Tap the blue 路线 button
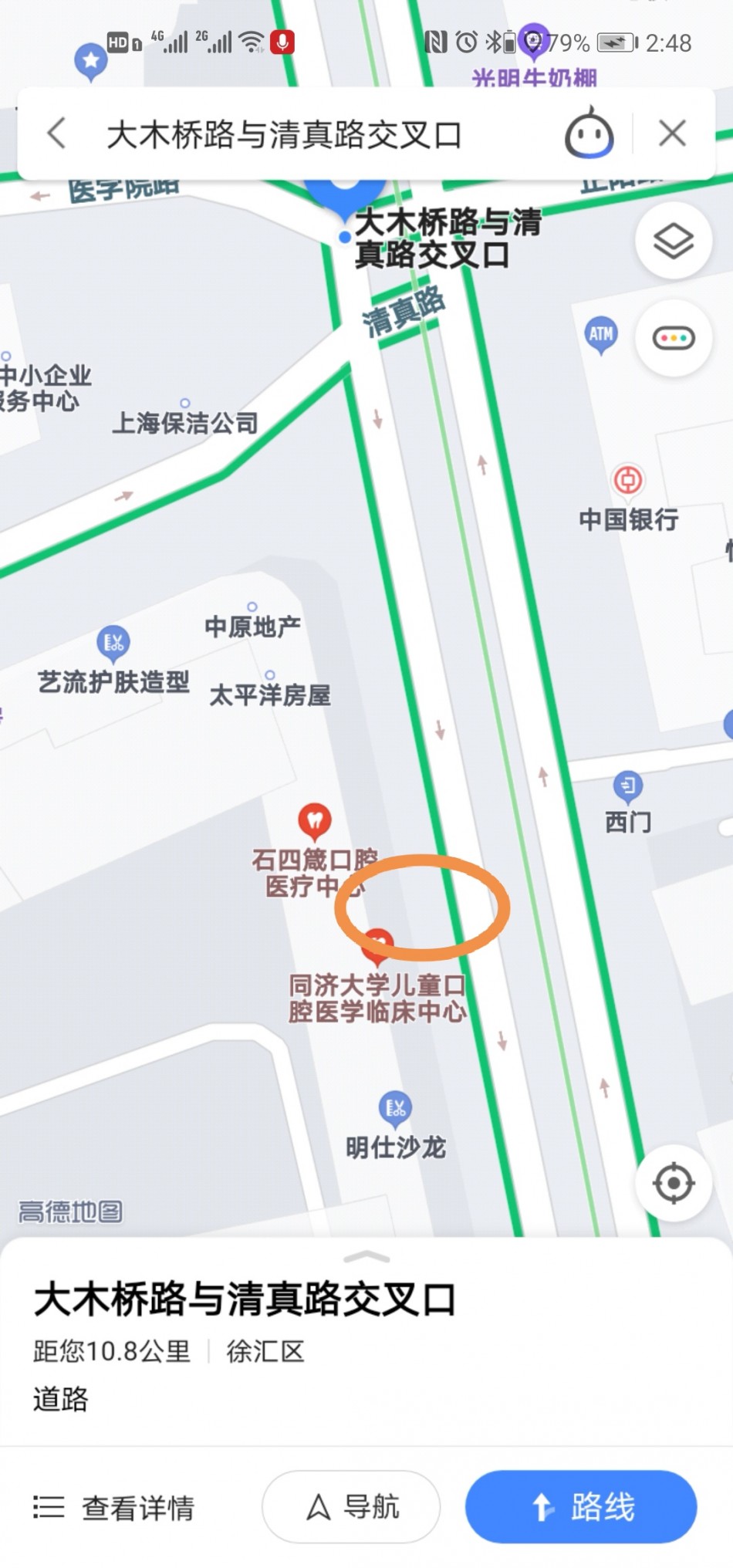The width and height of the screenshot is (733, 1568). pos(581,1506)
